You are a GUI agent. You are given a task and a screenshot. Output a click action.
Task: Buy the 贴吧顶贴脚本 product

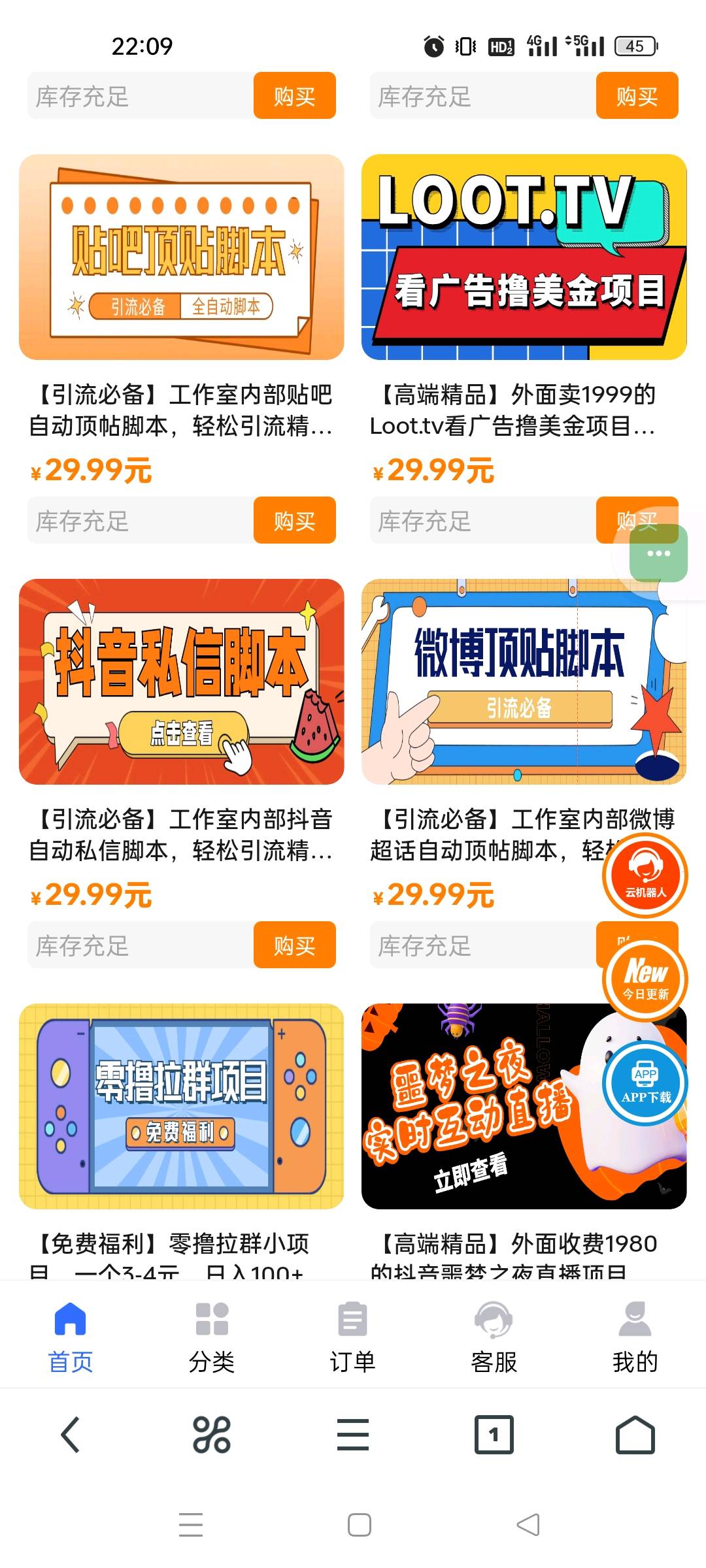[294, 520]
